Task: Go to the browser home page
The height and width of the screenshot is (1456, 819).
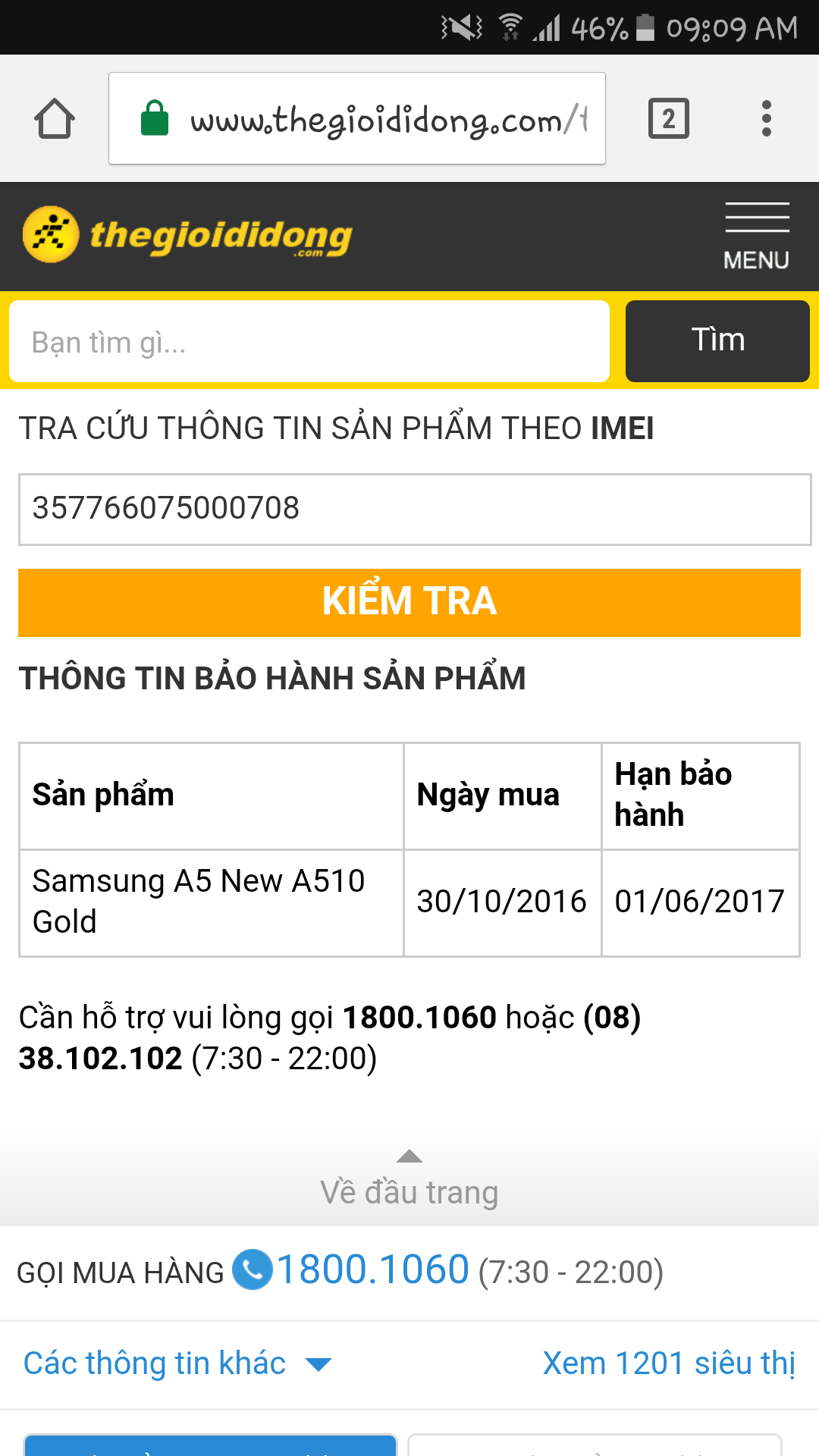Action: (55, 119)
